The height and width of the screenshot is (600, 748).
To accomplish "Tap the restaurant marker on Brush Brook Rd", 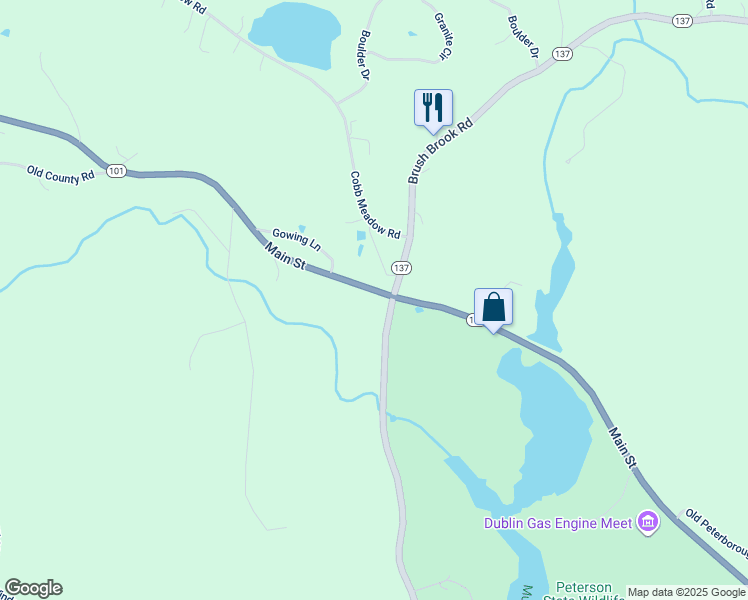I will click(x=433, y=107).
